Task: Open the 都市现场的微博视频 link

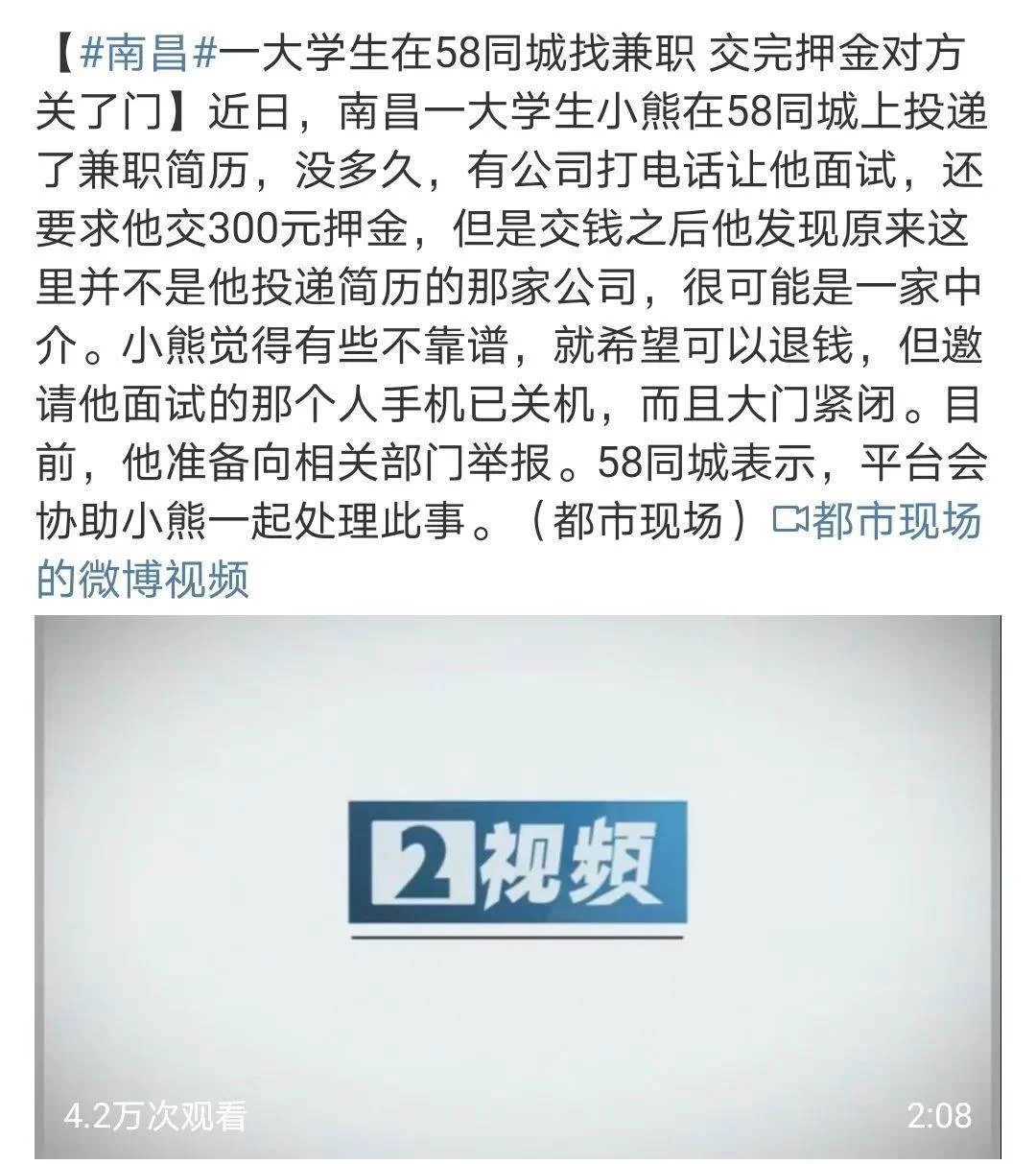Action: 876,522
